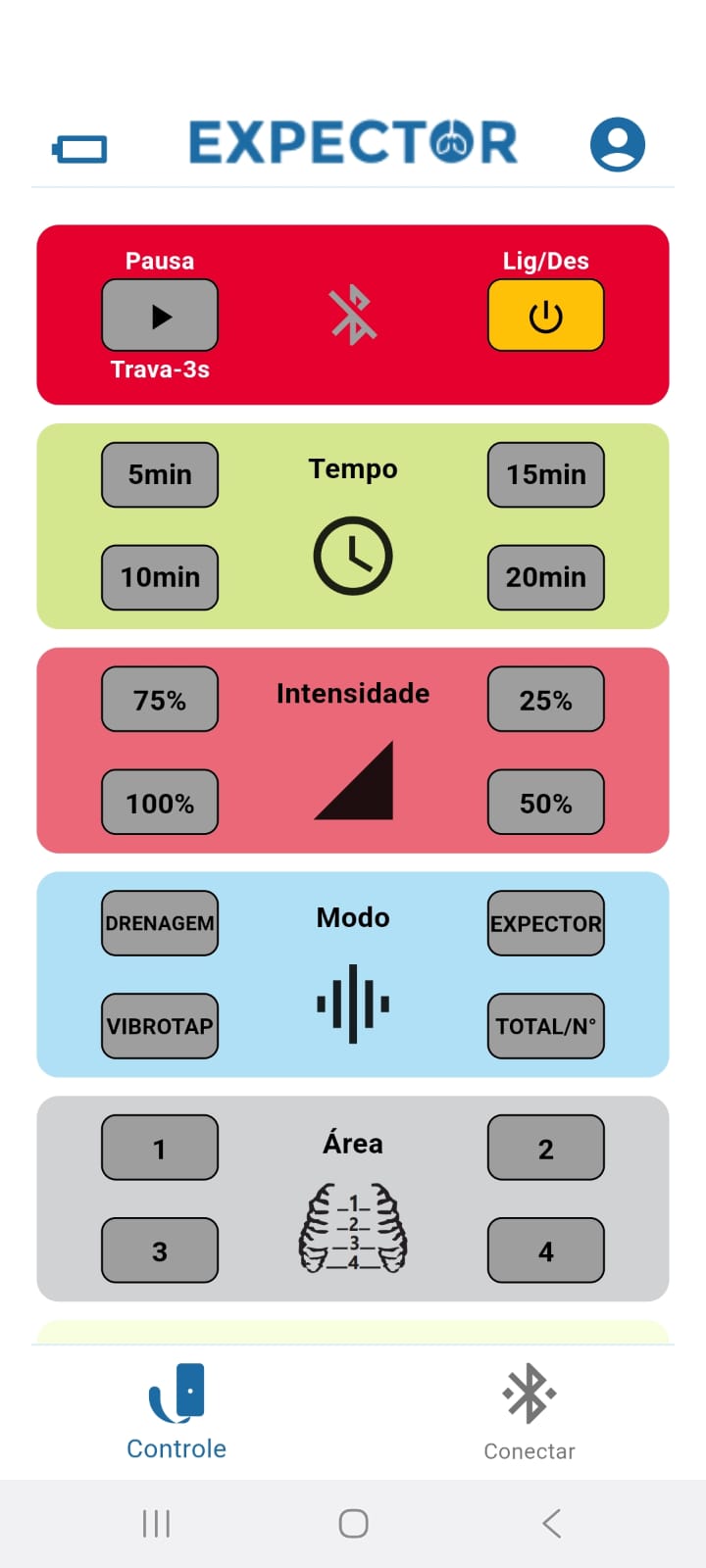706x1568 pixels.
Task: Toggle the Lig/Des power button
Action: [x=546, y=315]
